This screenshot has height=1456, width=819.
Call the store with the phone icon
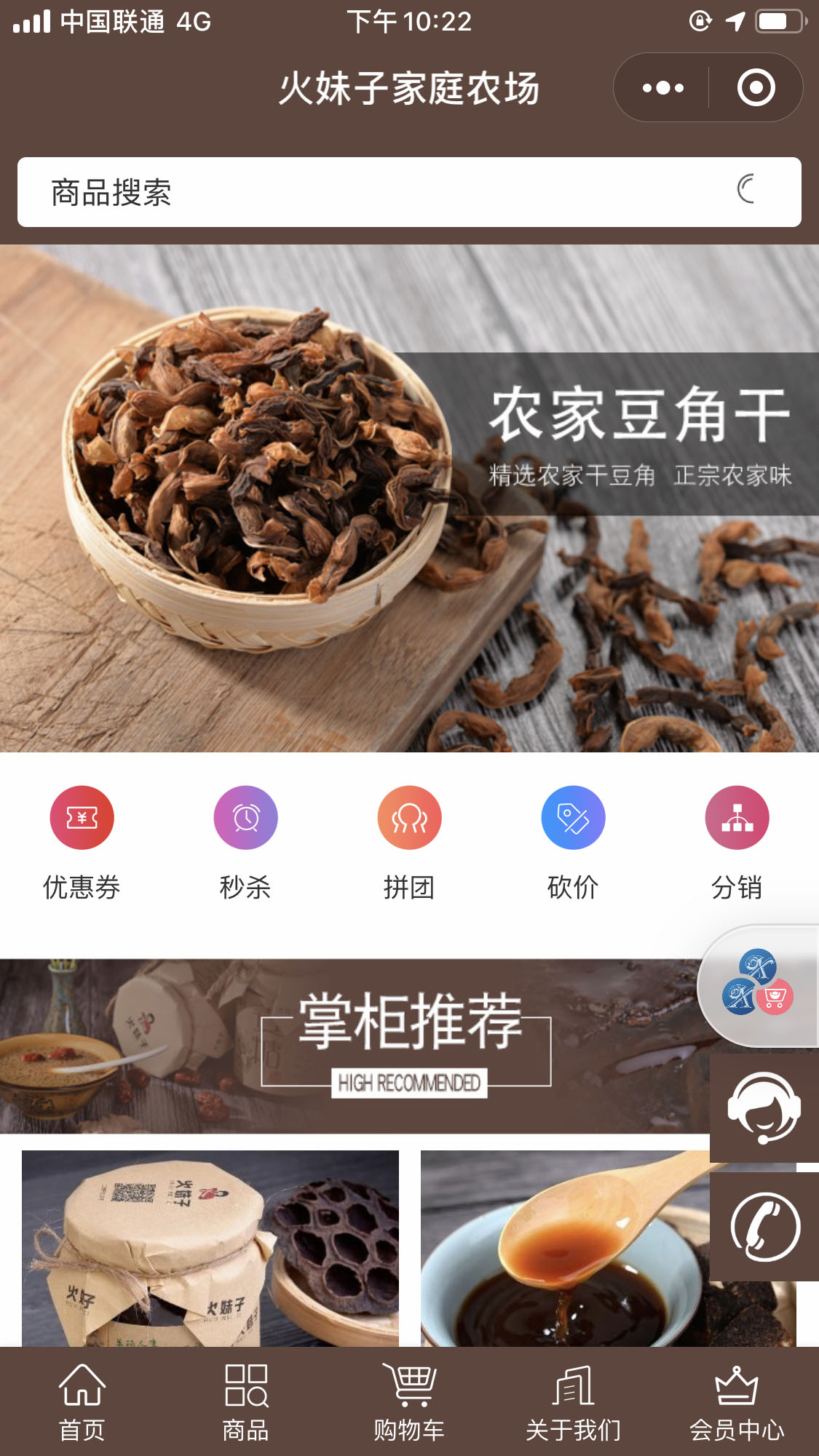tap(764, 1227)
